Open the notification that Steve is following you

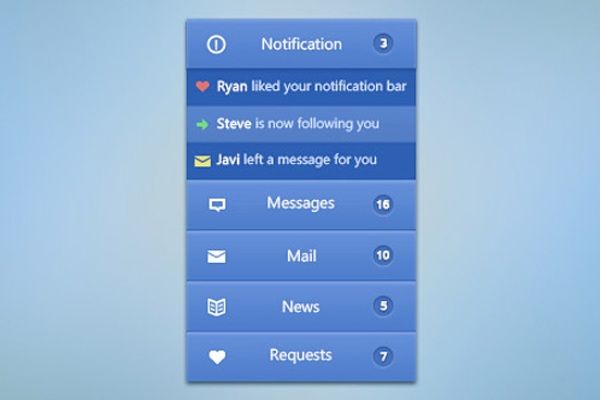pyautogui.click(x=301, y=124)
